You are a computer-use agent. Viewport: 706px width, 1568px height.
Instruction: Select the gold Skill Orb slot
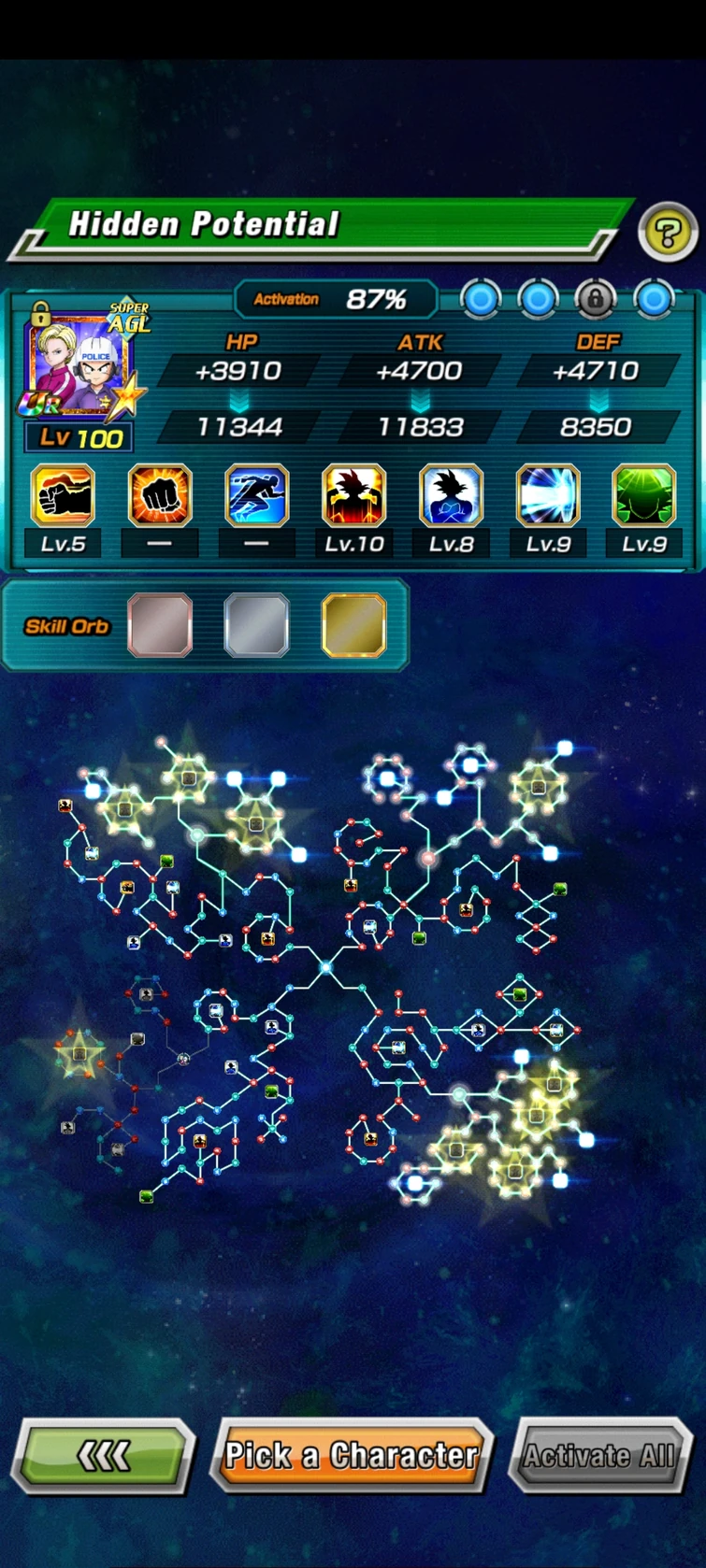coord(354,624)
